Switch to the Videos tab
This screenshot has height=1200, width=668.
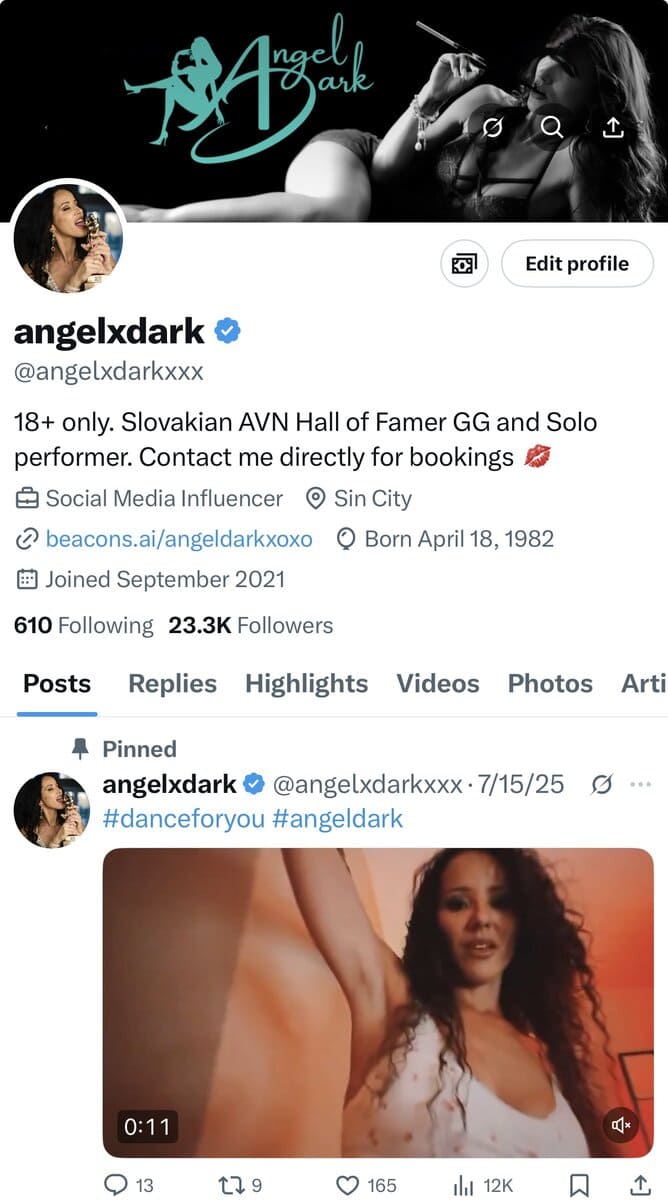[x=438, y=684]
